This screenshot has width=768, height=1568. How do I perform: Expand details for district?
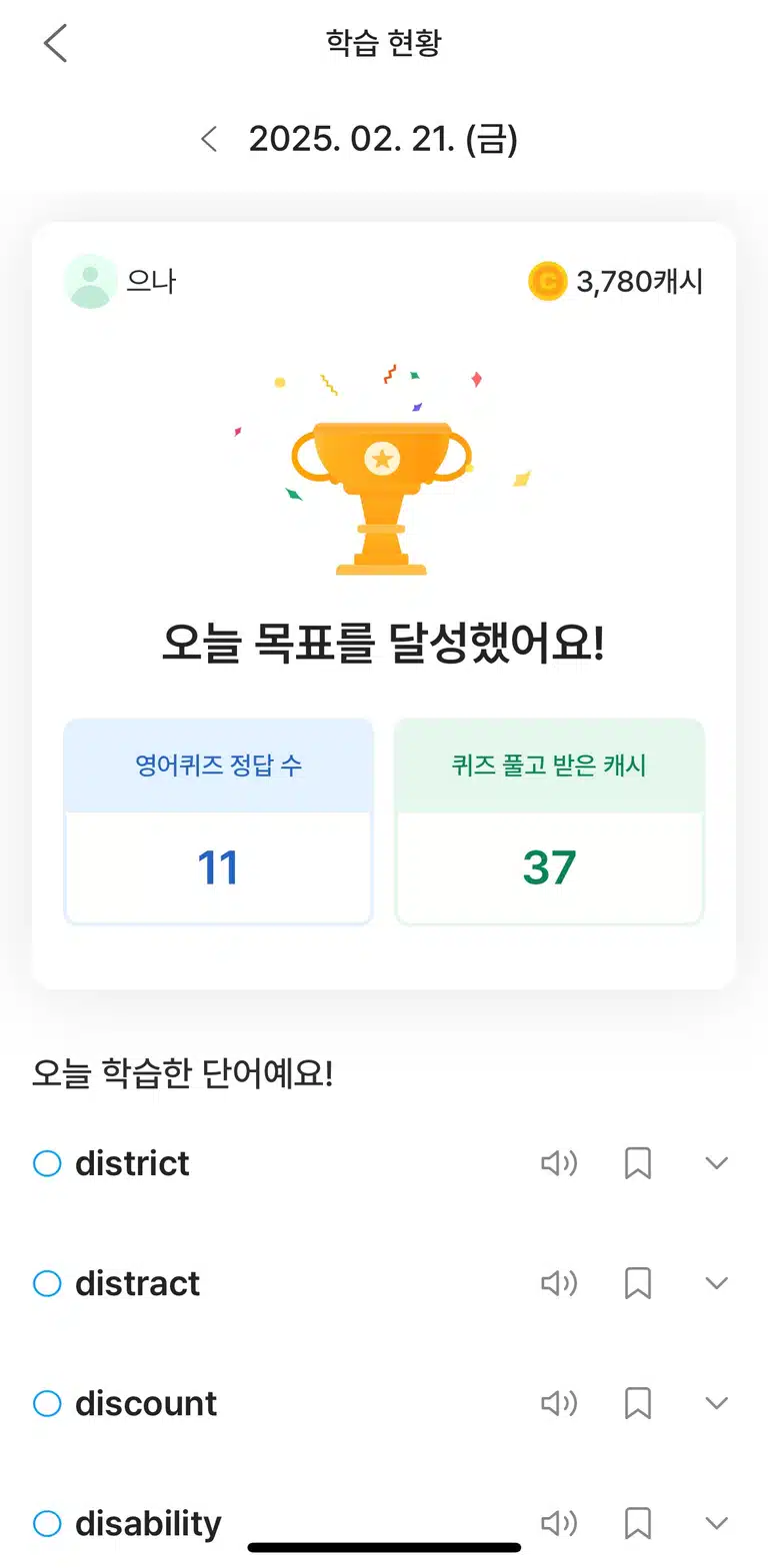[716, 1163]
